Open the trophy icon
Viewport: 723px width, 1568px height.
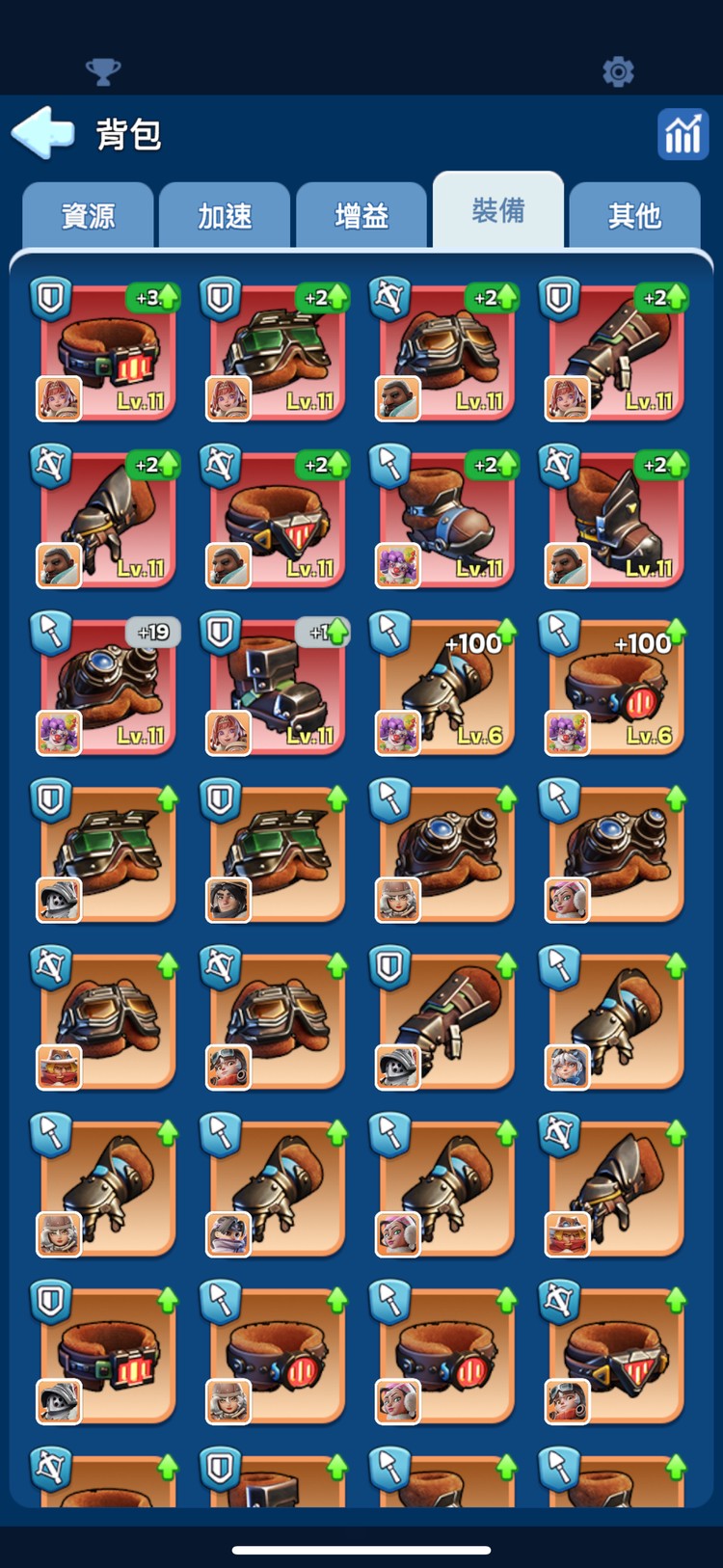(103, 71)
